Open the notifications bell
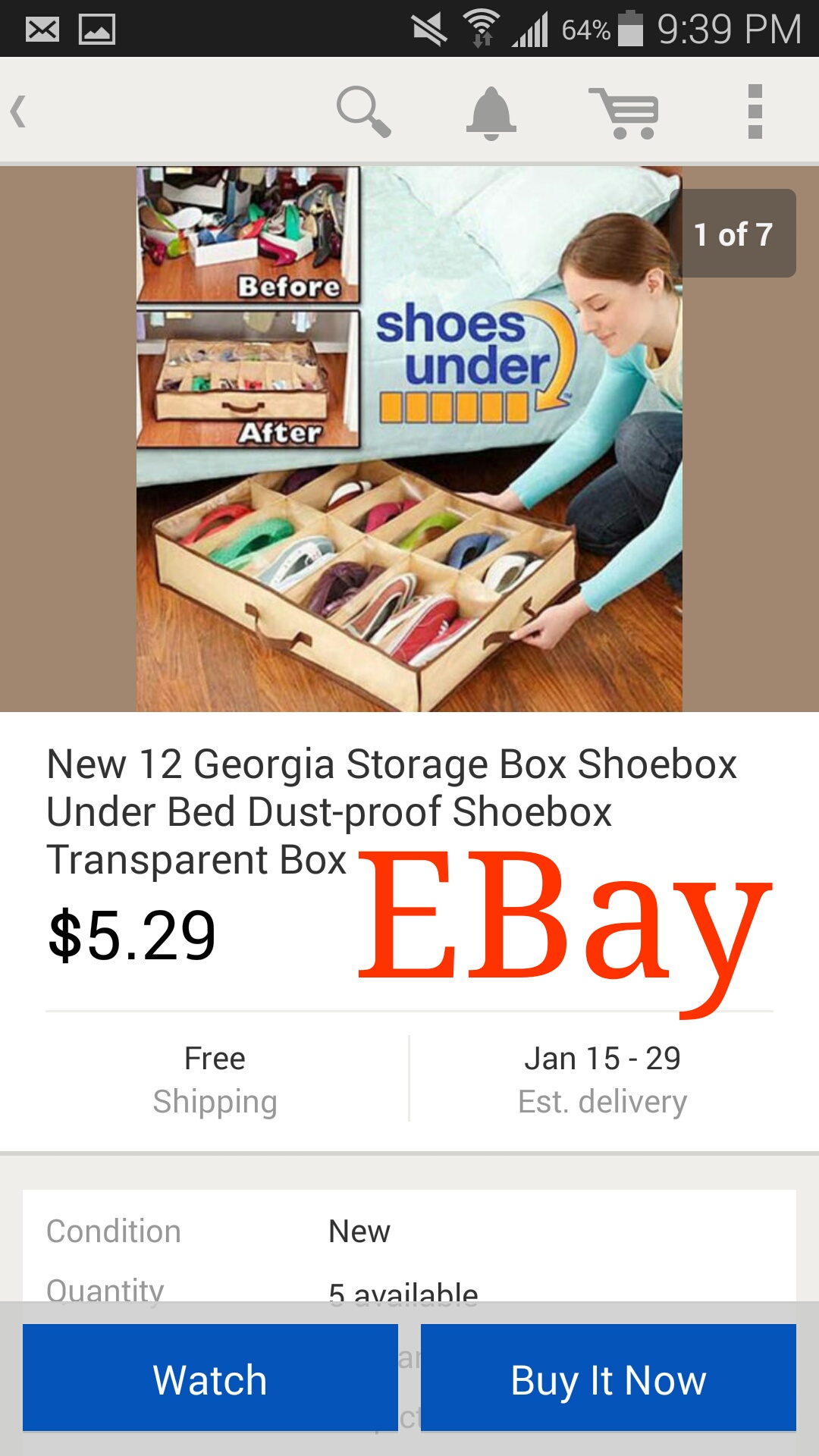Viewport: 819px width, 1456px height. coord(491,112)
